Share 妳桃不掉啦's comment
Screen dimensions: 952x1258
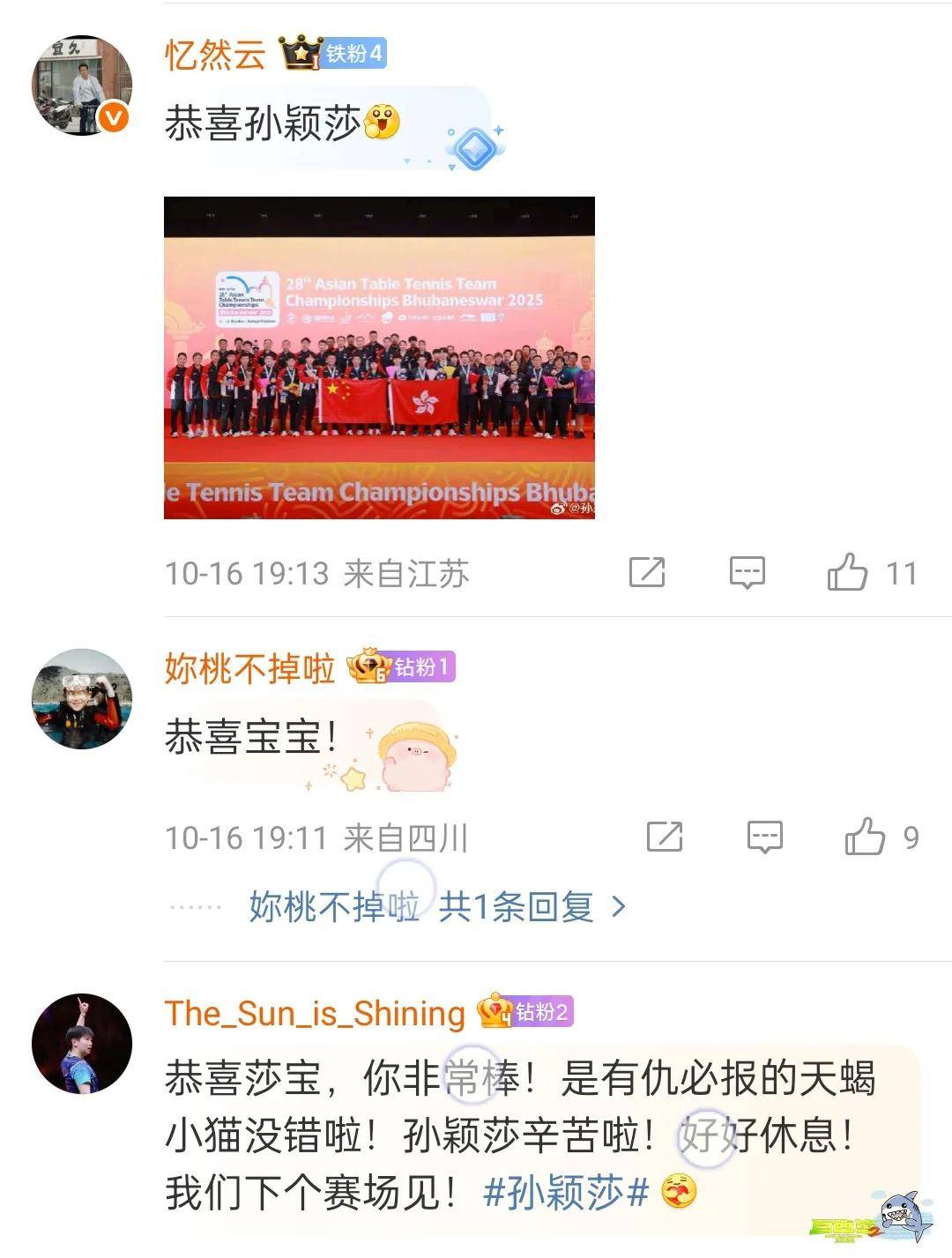[x=665, y=837]
